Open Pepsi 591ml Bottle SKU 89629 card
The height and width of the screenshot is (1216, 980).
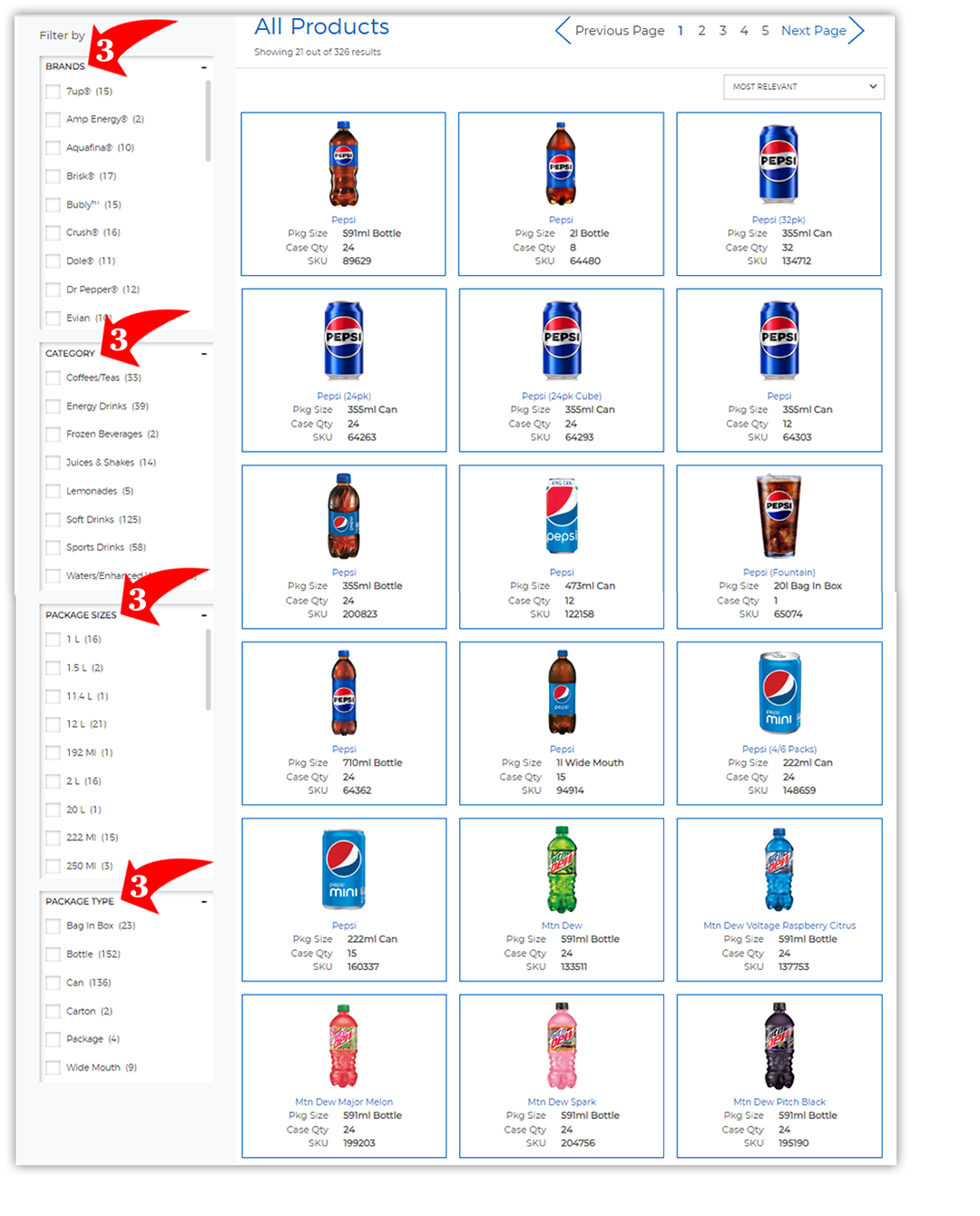[343, 193]
